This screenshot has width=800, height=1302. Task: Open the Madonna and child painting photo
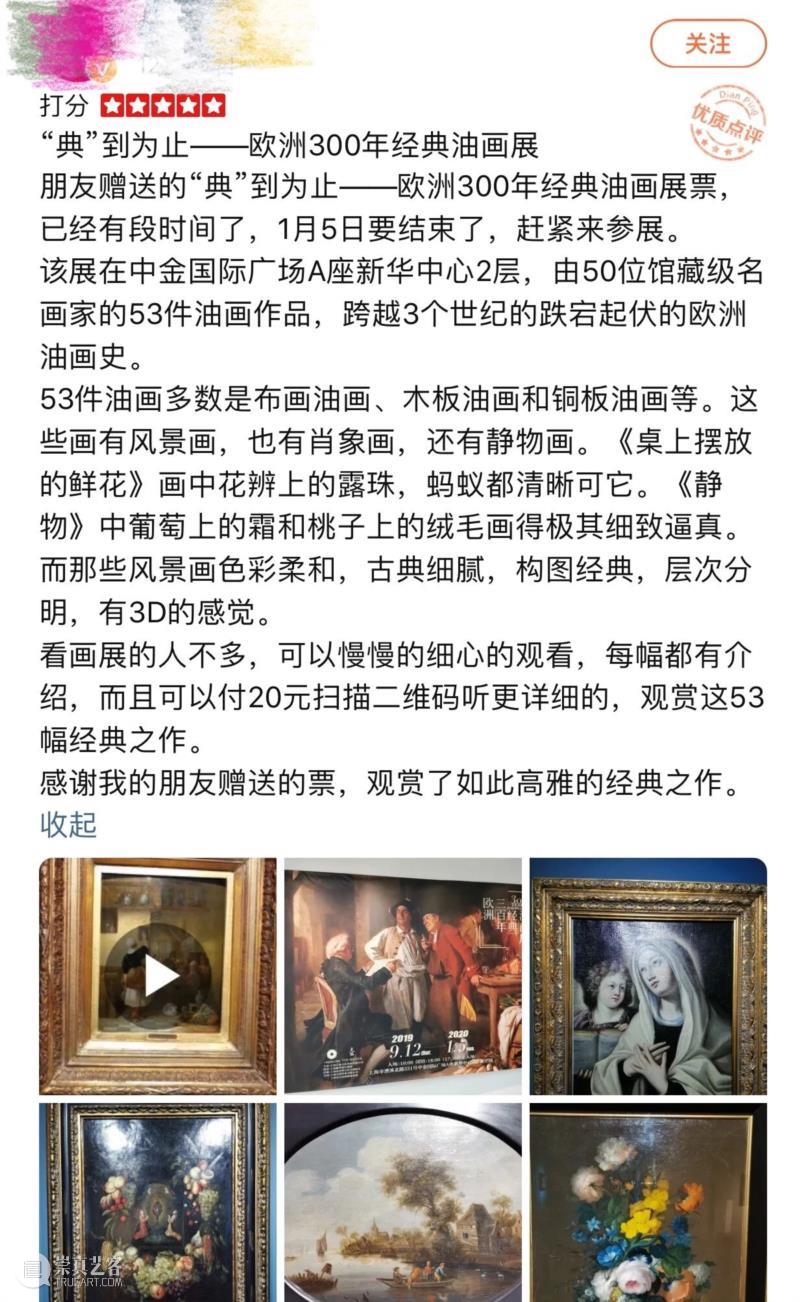[648, 976]
